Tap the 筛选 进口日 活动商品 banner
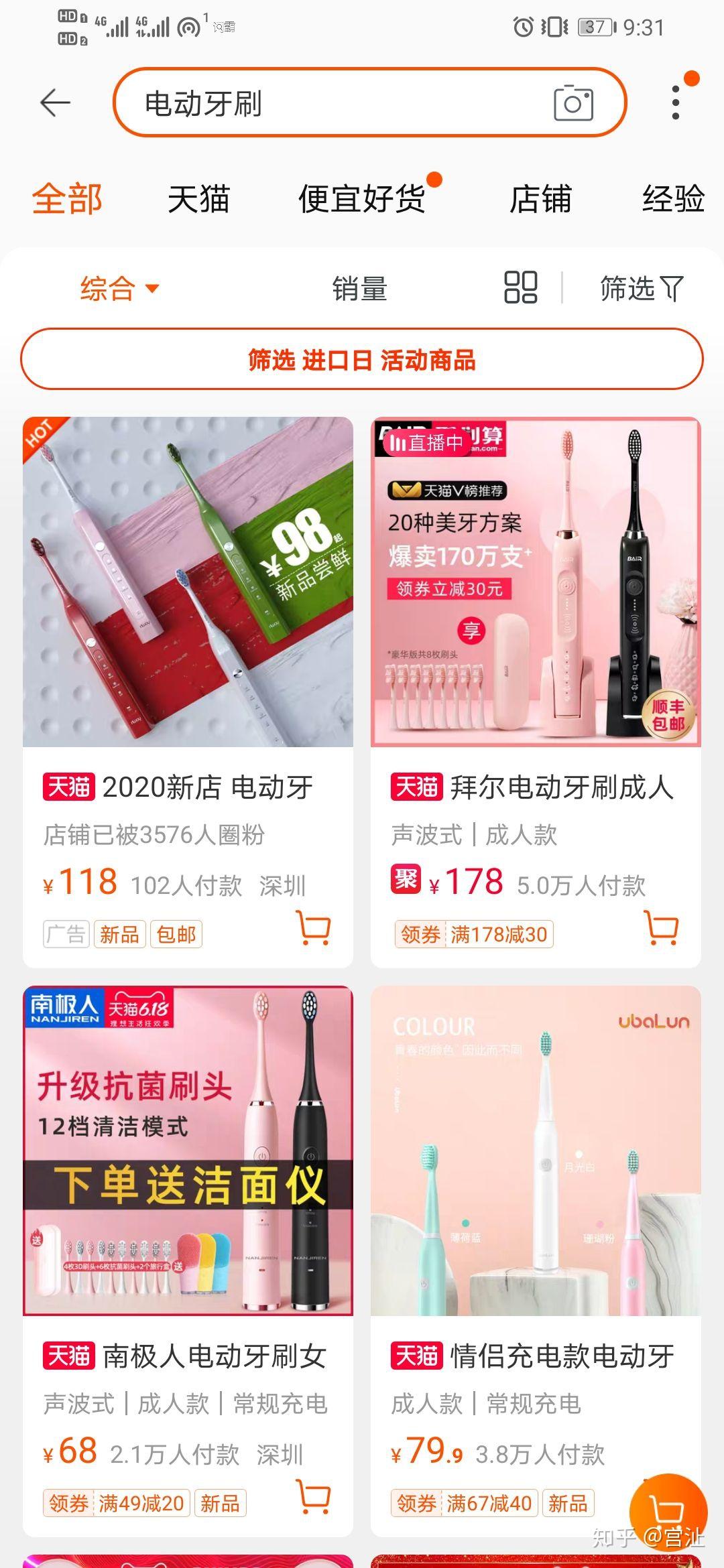Viewport: 724px width, 1568px height. pyautogui.click(x=362, y=359)
